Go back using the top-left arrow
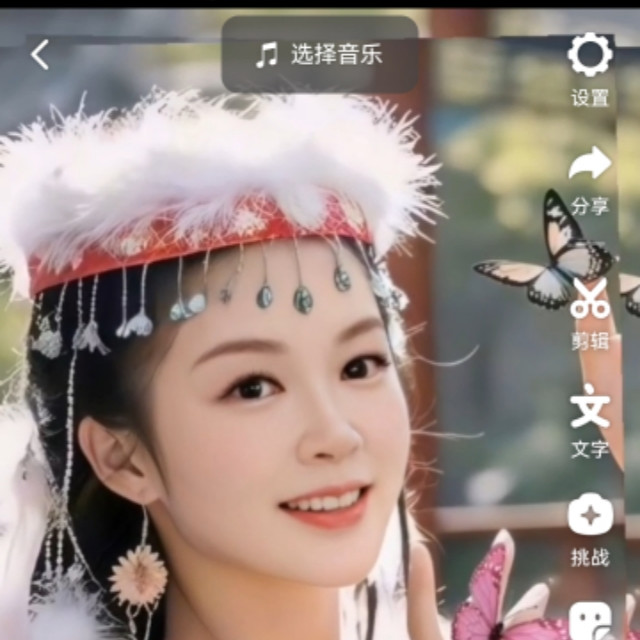The image size is (640, 640). click(x=40, y=55)
